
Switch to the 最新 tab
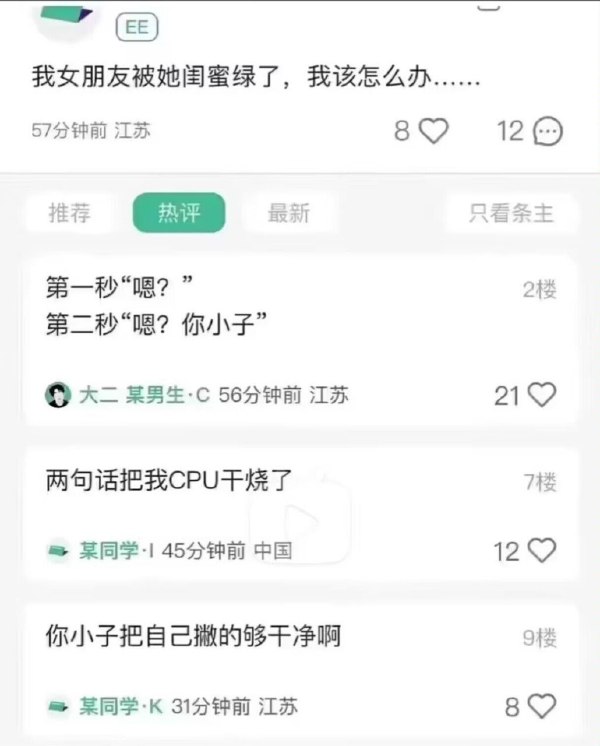(x=289, y=213)
